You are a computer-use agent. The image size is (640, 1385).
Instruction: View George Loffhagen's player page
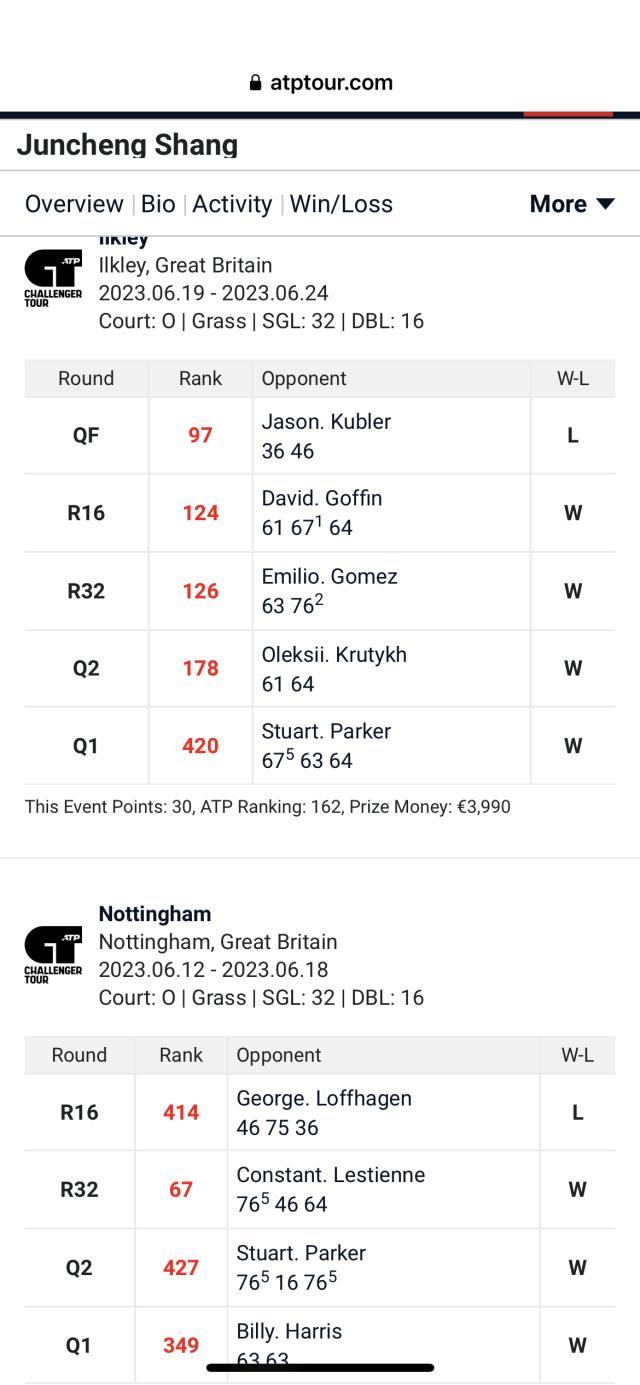324,1098
